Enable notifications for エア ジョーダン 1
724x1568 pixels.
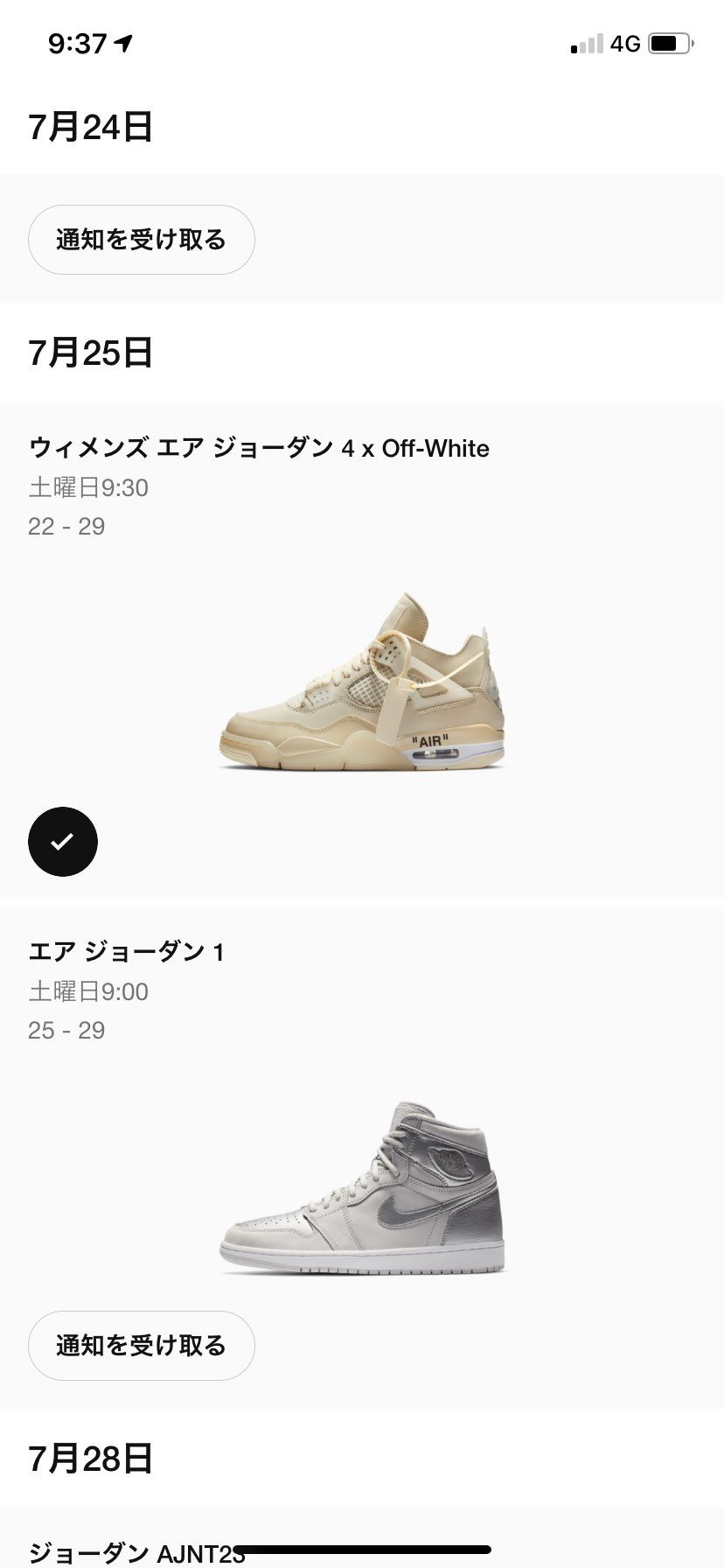(141, 1345)
